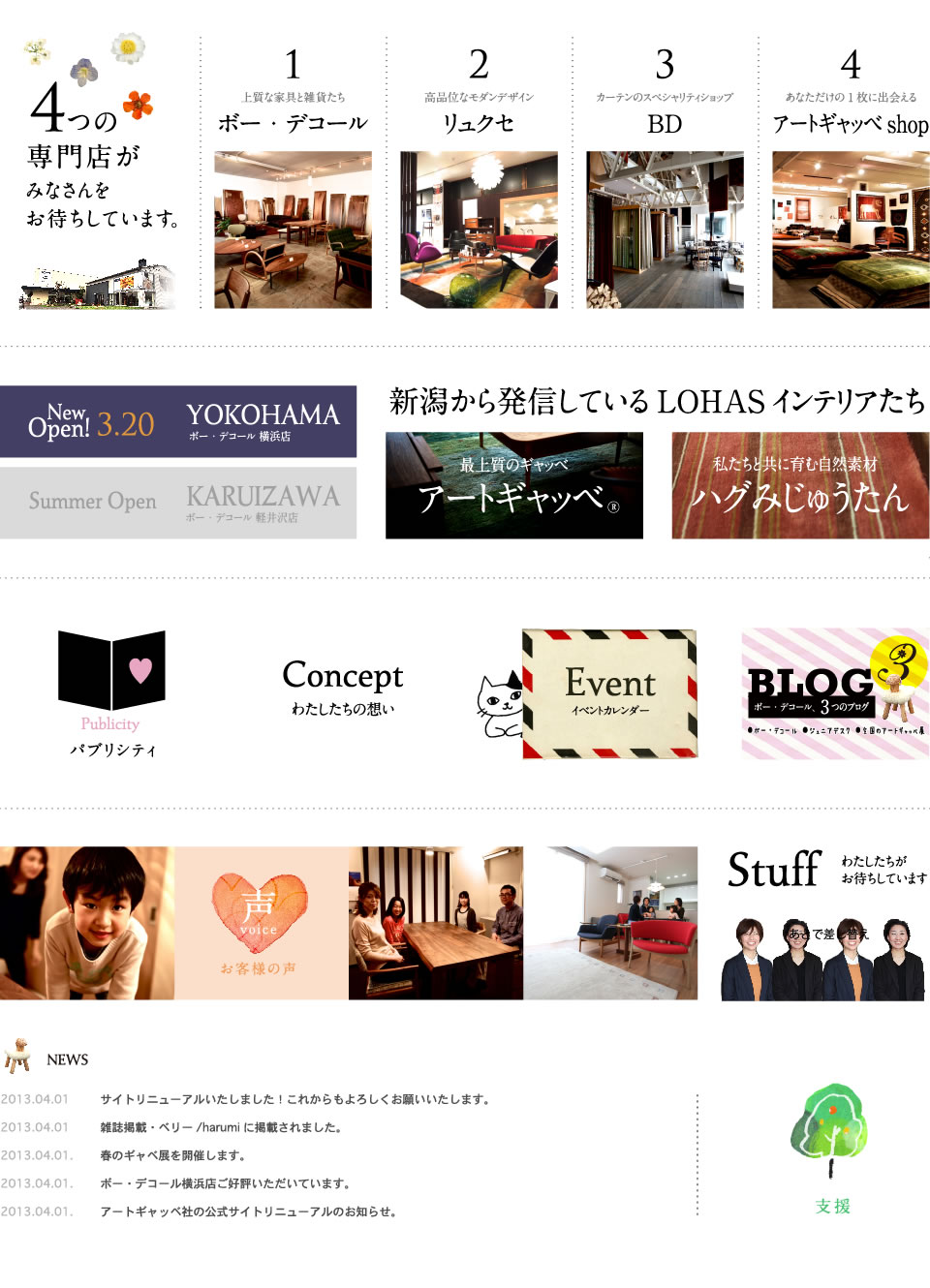Image resolution: width=930 pixels, height=1288 pixels.
Task: Open the KARUIZAWA Summer Open banner
Action: [178, 503]
